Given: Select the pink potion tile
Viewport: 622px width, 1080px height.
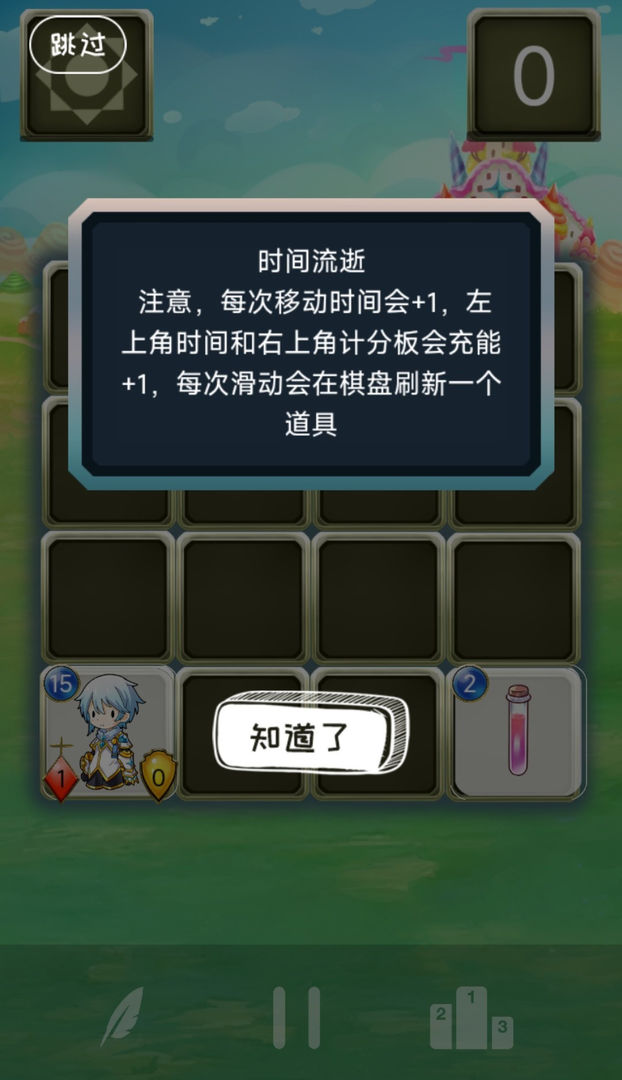Looking at the screenshot, I should (x=517, y=733).
